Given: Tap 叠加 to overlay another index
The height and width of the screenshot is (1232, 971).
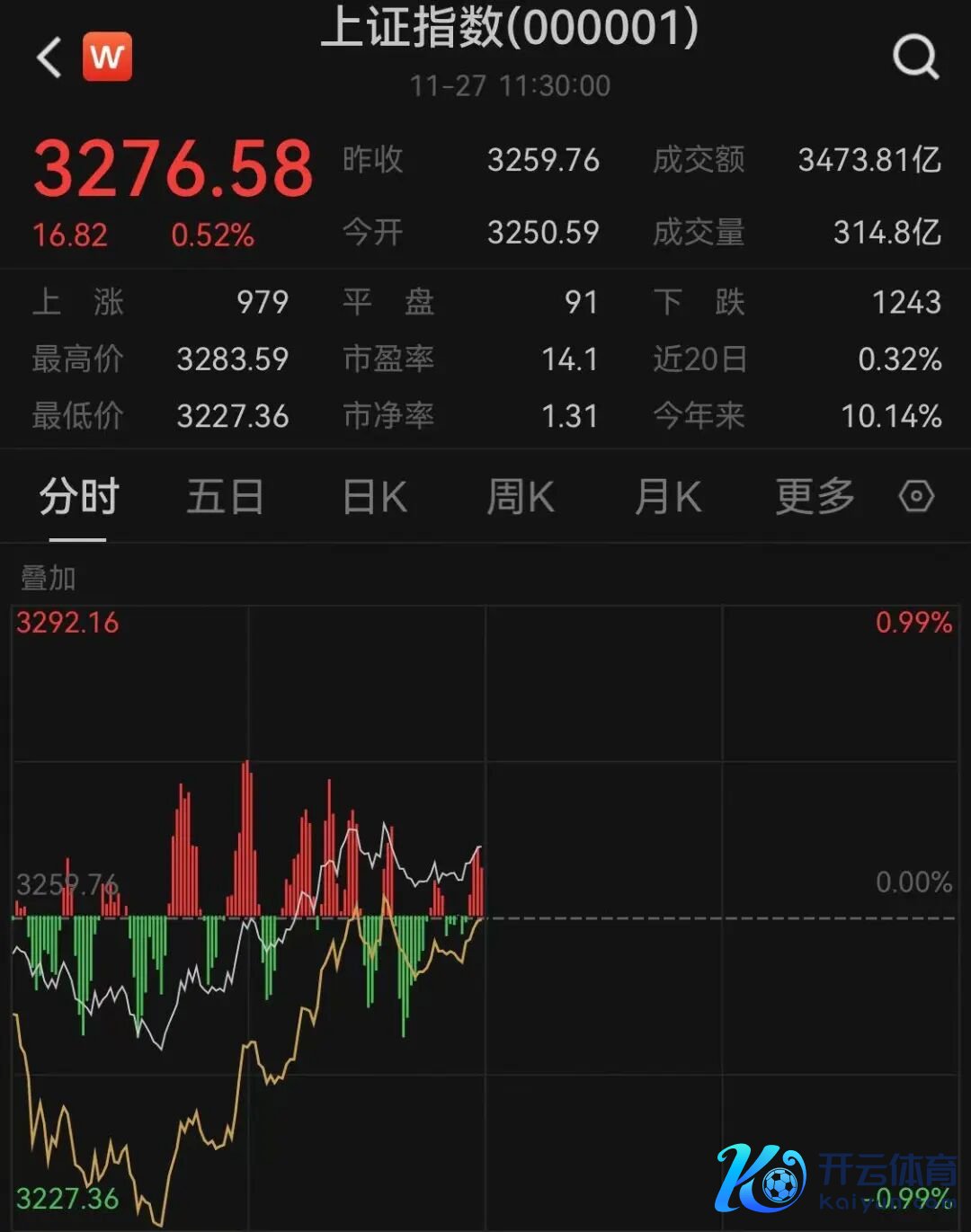Looking at the screenshot, I should [49, 578].
